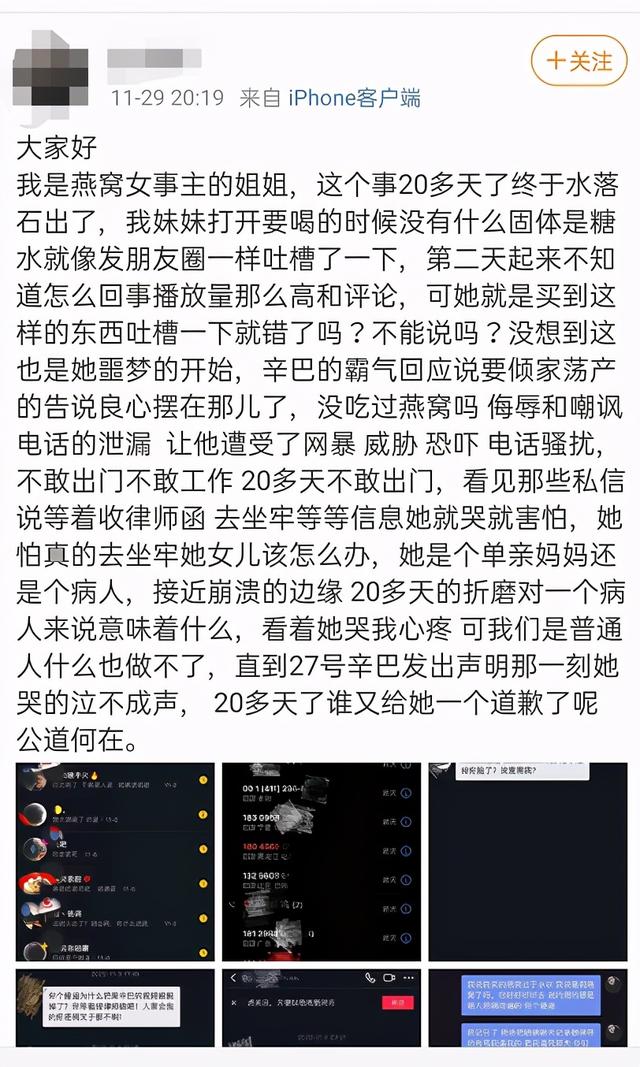640x1067 pixels.
Task: Open the top-right image with the white chat bubble
Action: tap(527, 861)
